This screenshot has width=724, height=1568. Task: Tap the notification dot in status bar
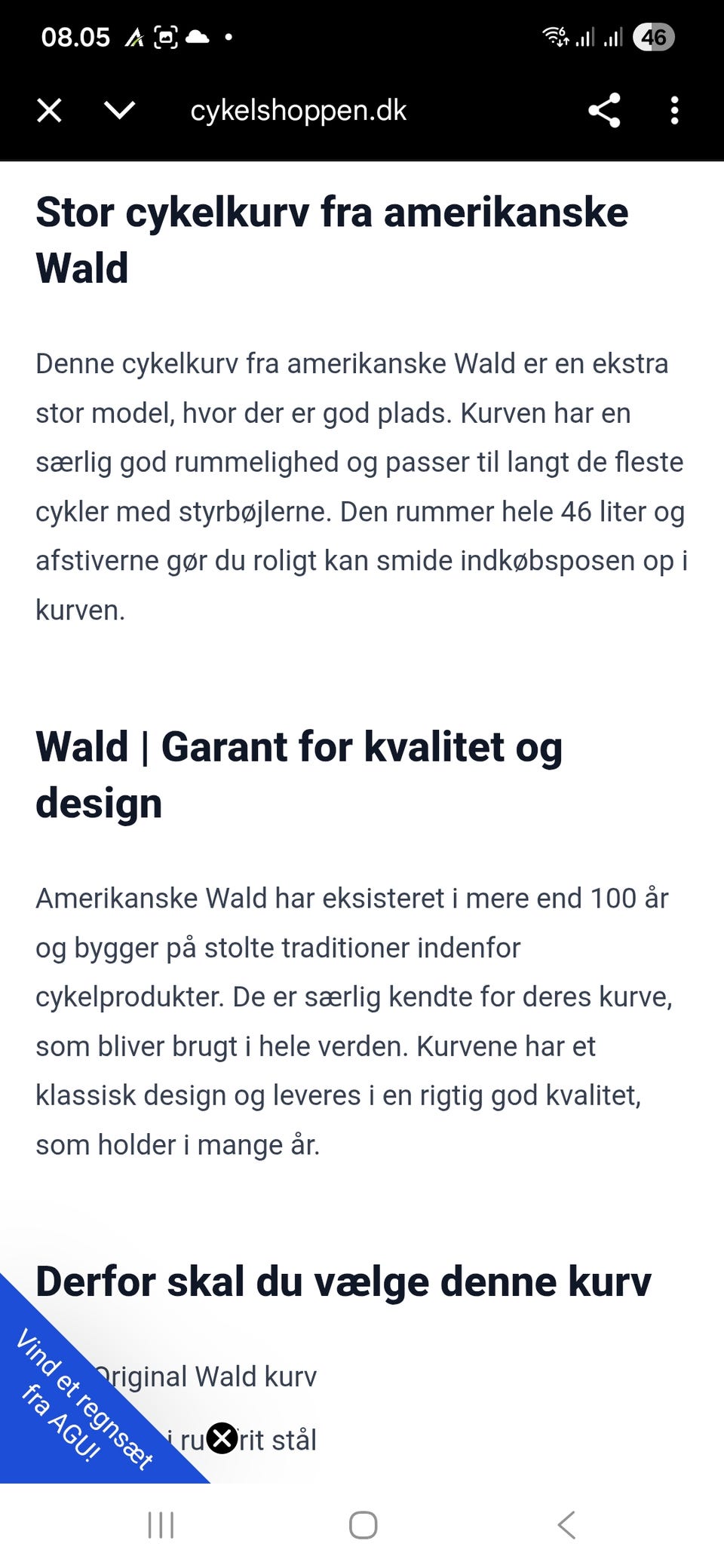point(229,37)
